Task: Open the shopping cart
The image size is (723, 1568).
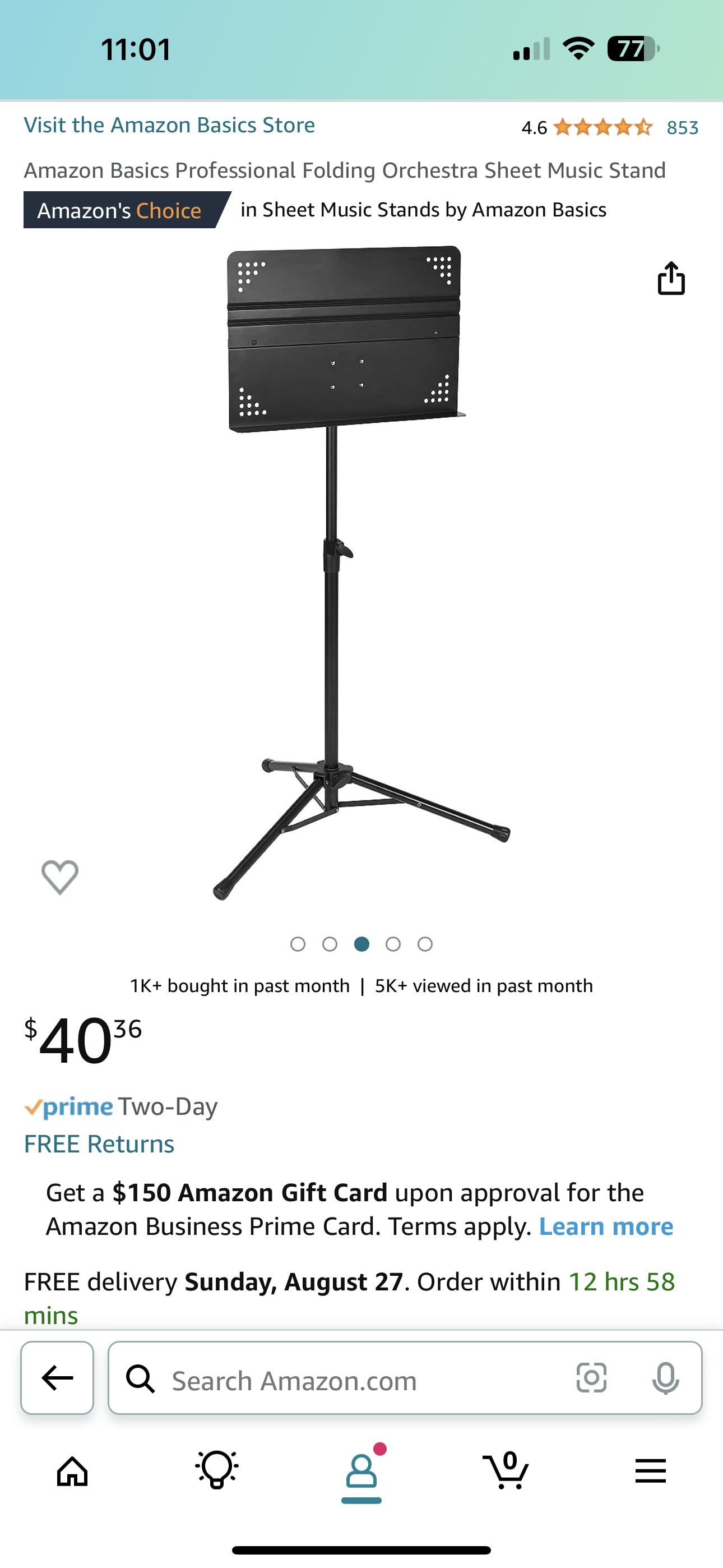Action: (506, 1470)
